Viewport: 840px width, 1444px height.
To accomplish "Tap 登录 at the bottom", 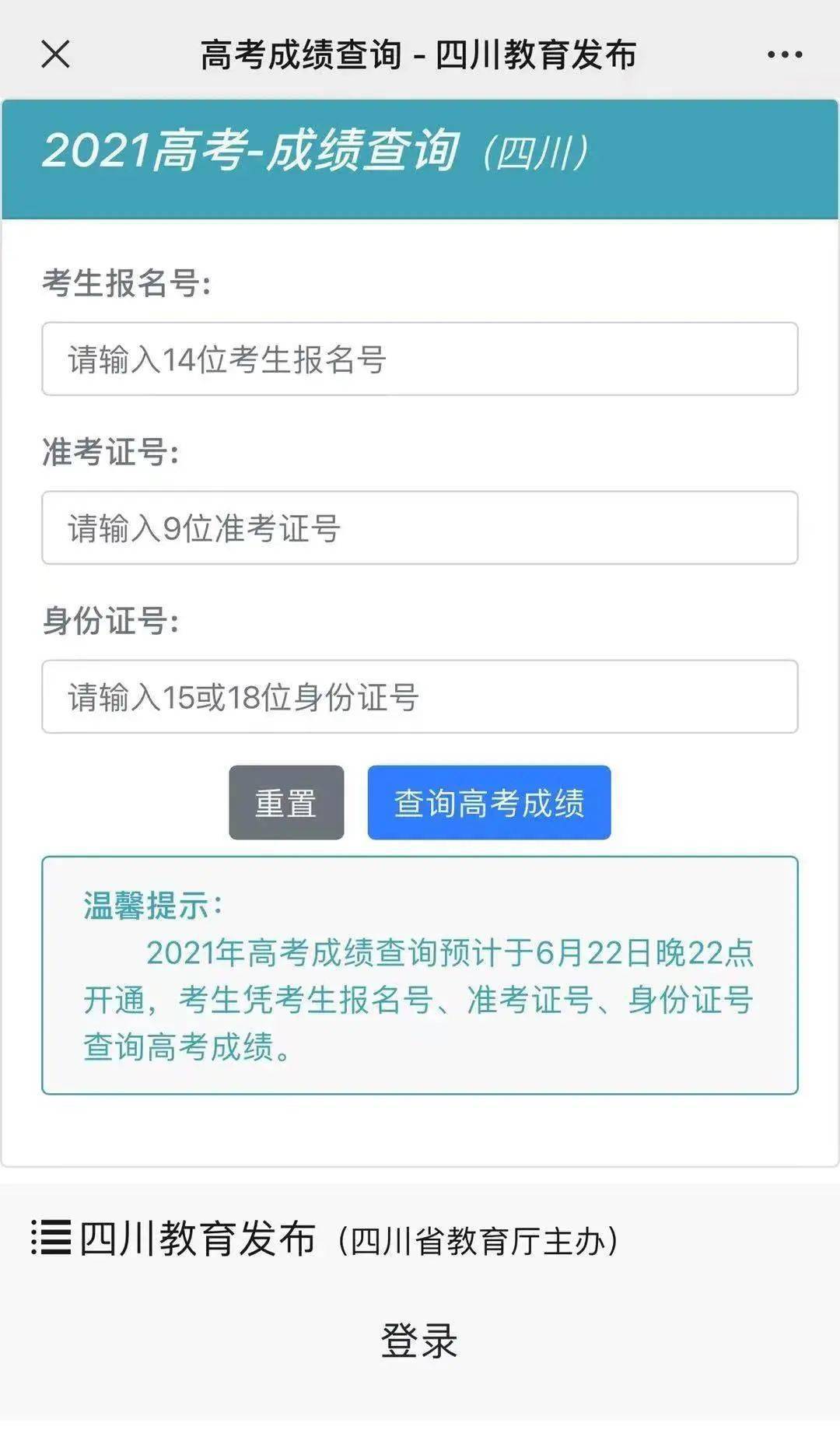I will [x=419, y=1340].
